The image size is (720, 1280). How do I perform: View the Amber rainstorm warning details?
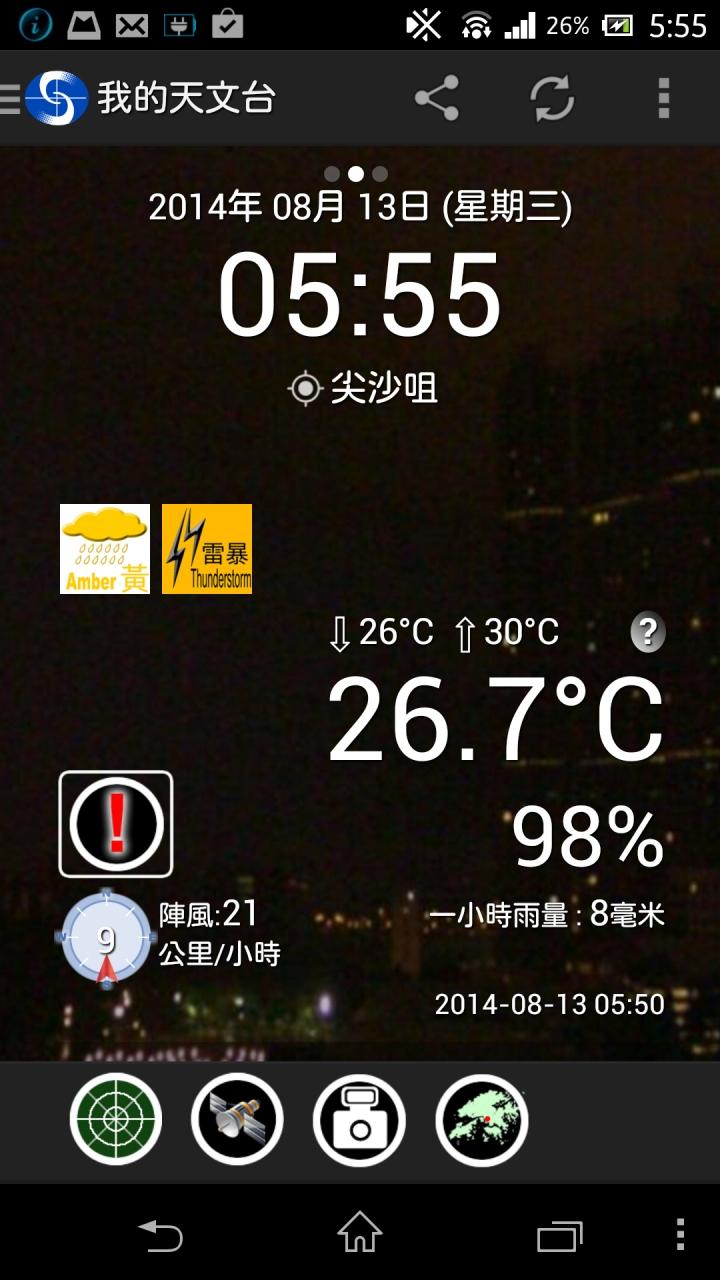pyautogui.click(x=105, y=549)
